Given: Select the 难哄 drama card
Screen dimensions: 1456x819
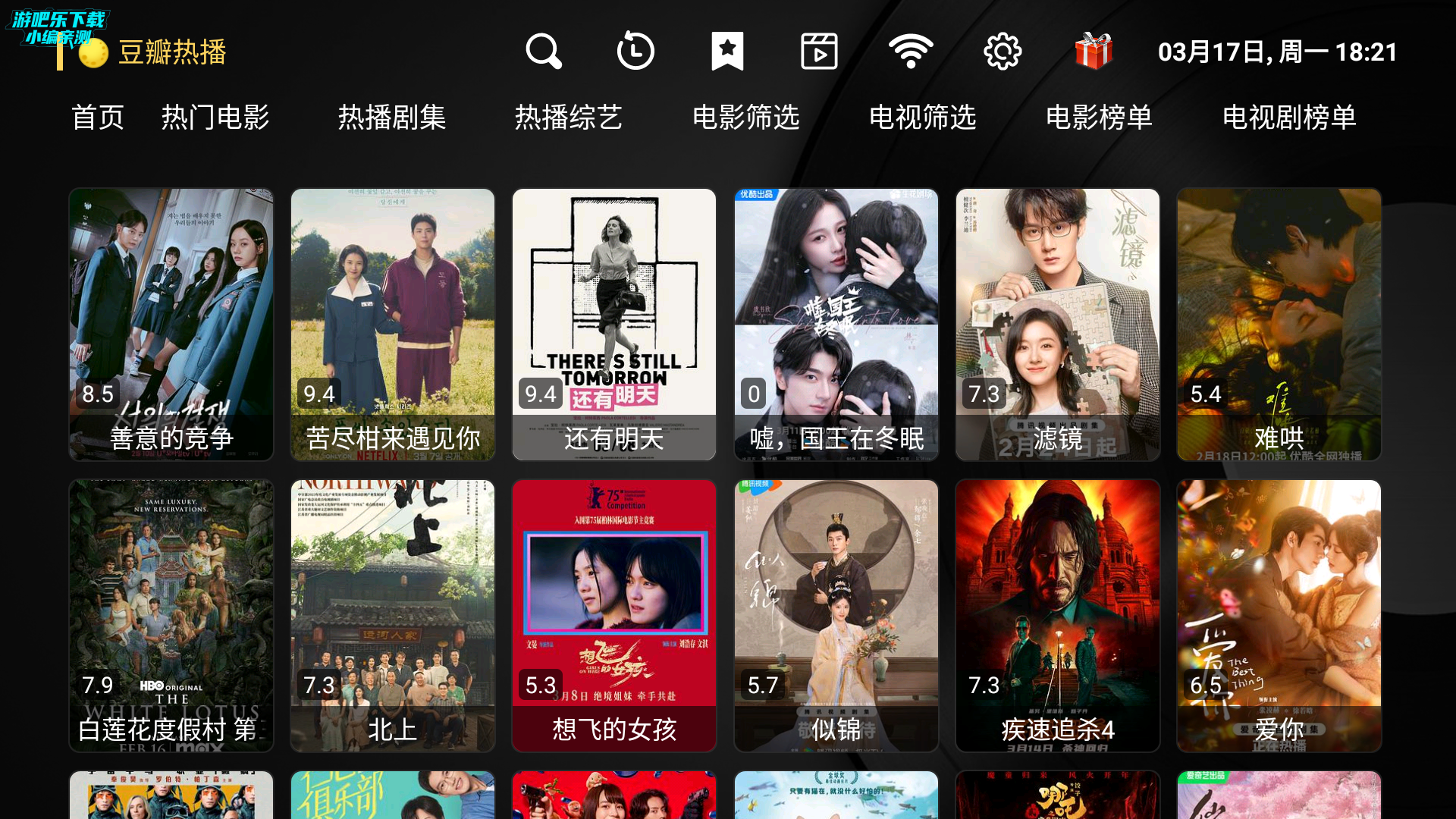Looking at the screenshot, I should (1279, 325).
